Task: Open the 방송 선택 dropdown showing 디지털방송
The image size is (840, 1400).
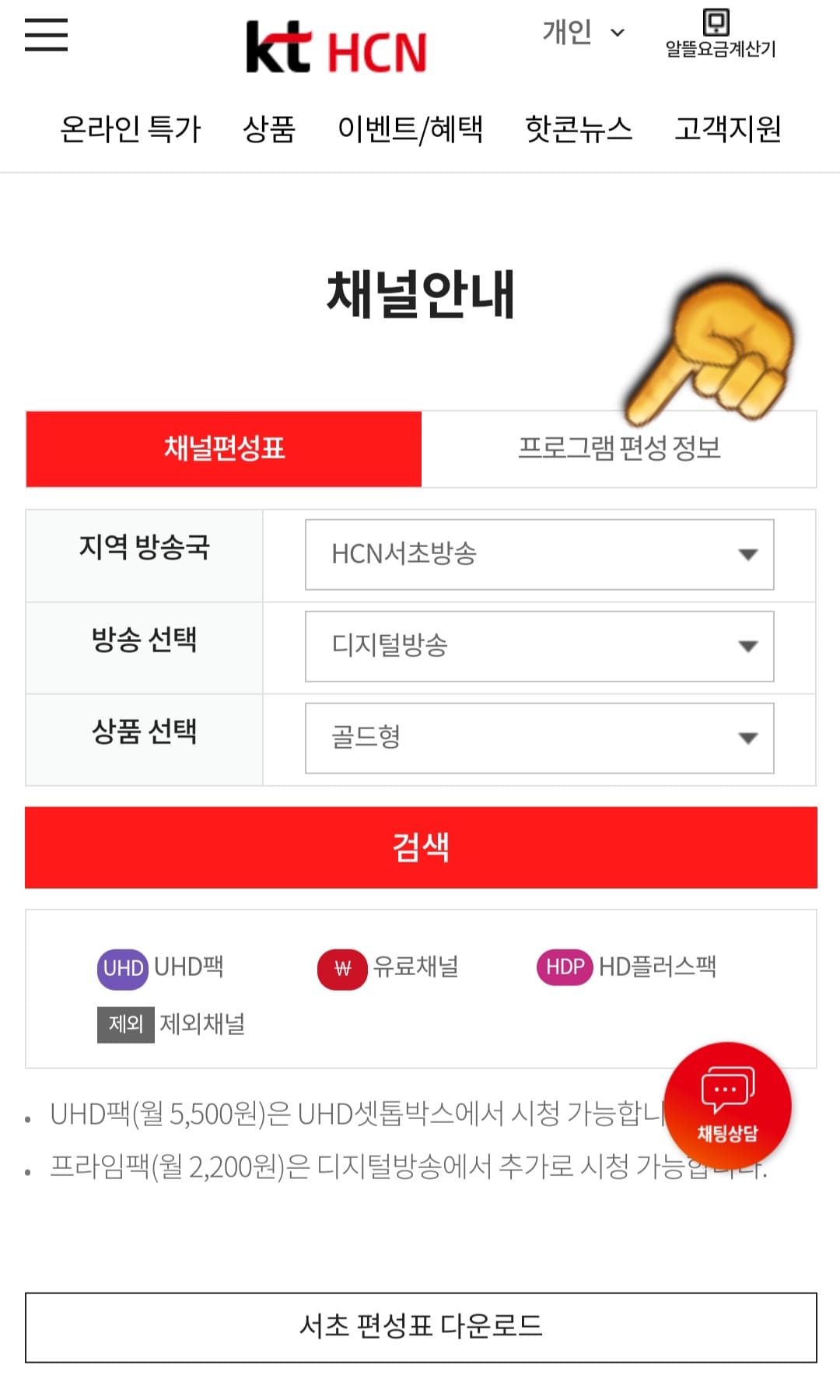Action: point(540,647)
